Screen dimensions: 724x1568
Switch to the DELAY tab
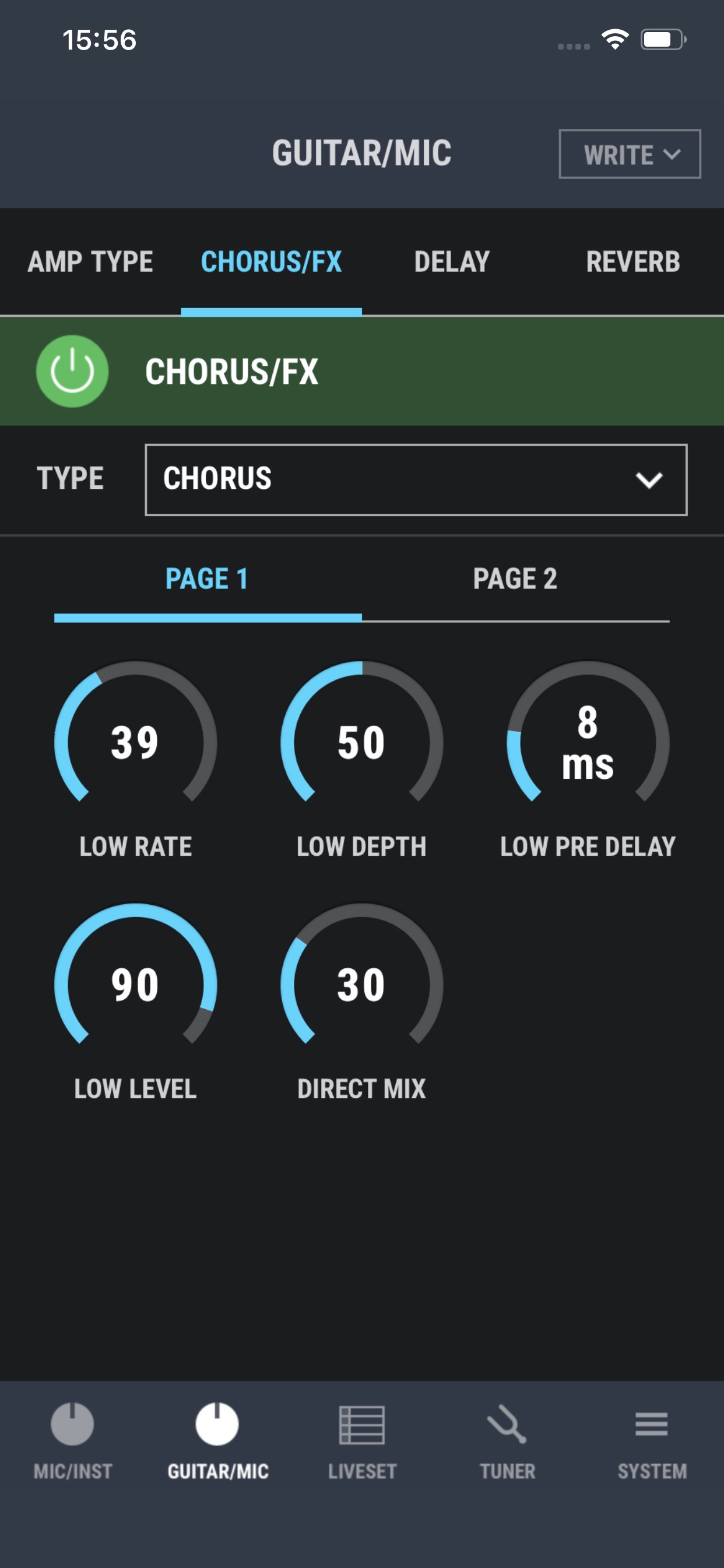pos(452,262)
